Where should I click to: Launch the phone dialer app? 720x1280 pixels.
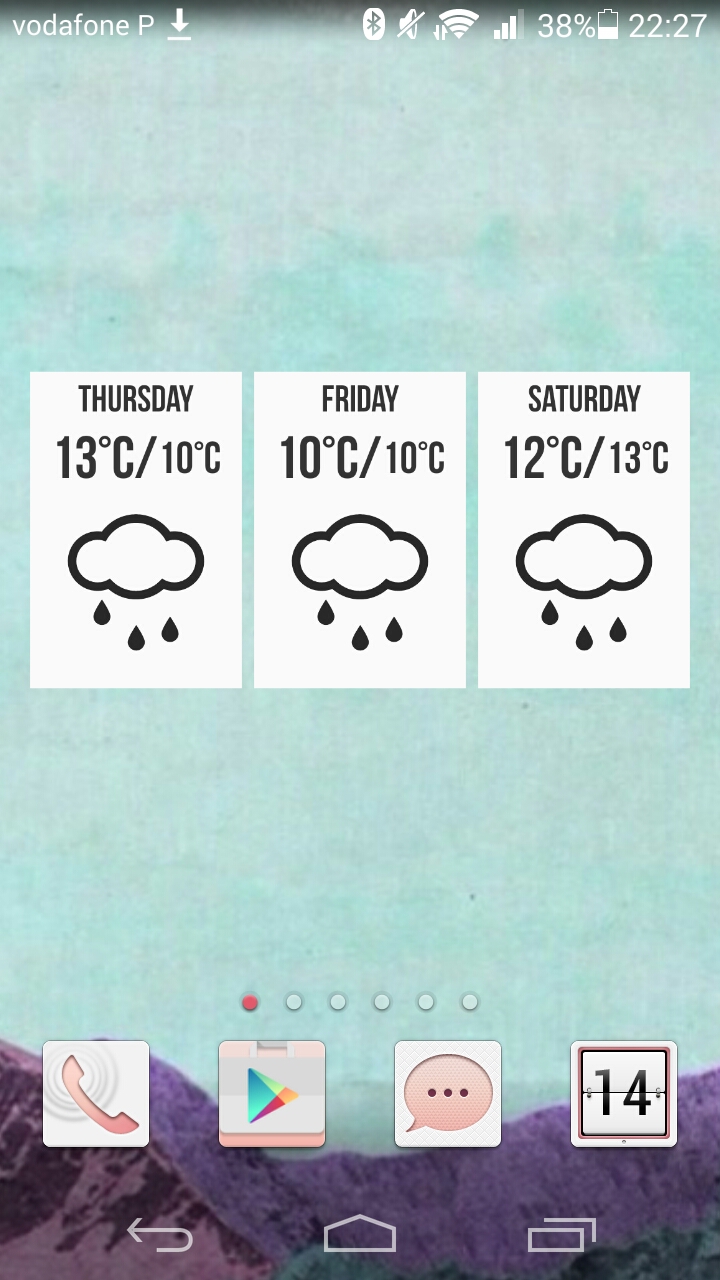(x=96, y=1094)
